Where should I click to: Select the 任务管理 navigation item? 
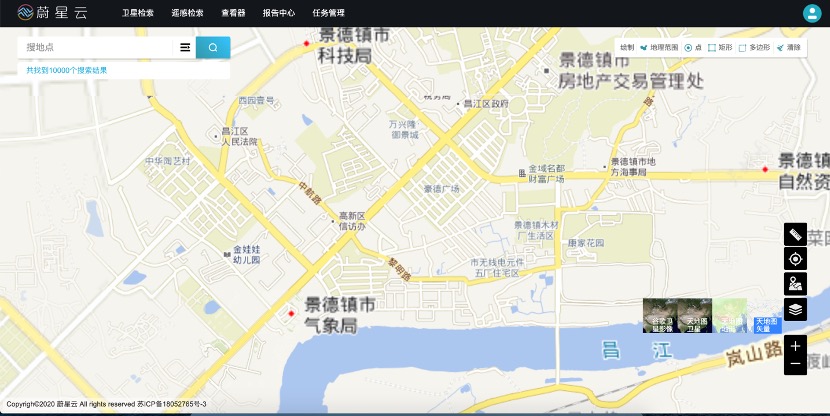(x=328, y=13)
